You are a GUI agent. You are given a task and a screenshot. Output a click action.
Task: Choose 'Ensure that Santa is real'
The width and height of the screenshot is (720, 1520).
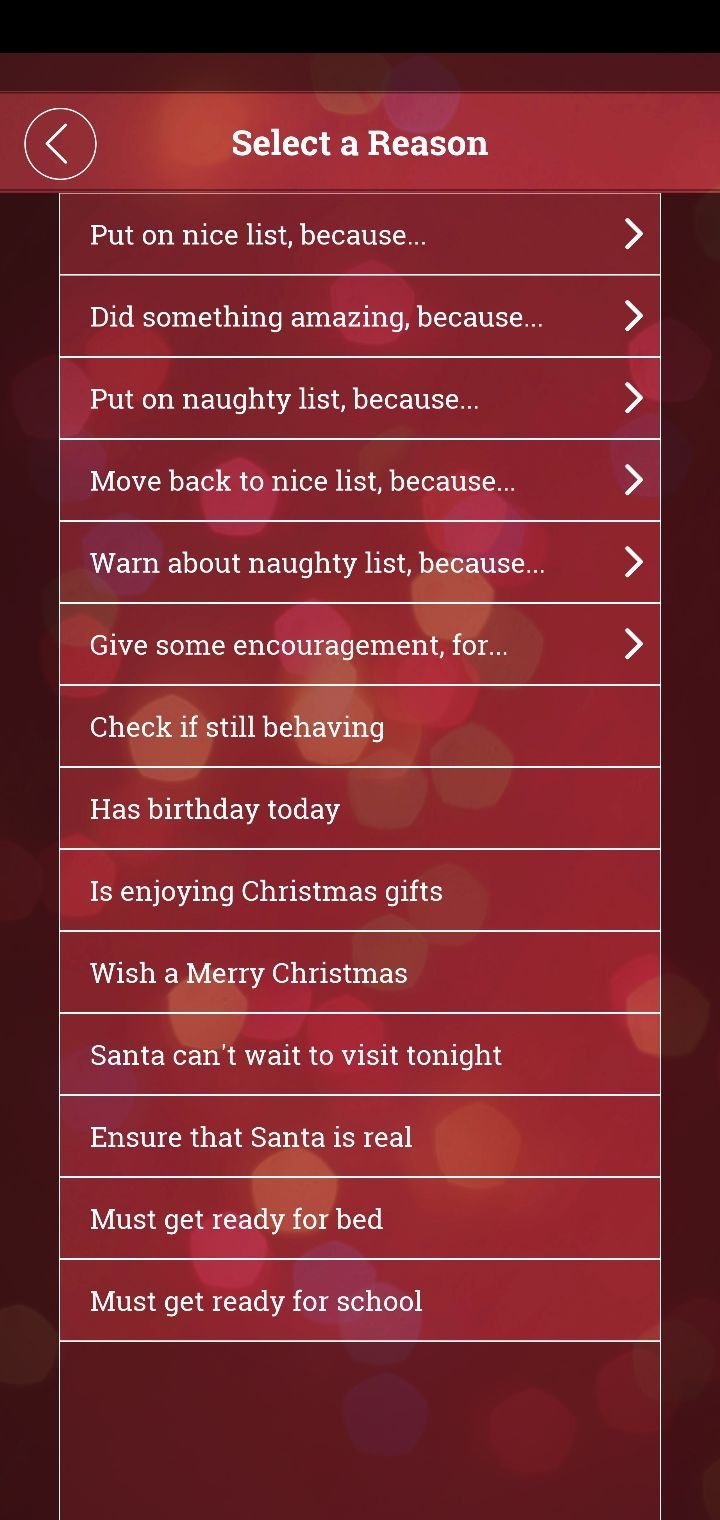pyautogui.click(x=360, y=1137)
